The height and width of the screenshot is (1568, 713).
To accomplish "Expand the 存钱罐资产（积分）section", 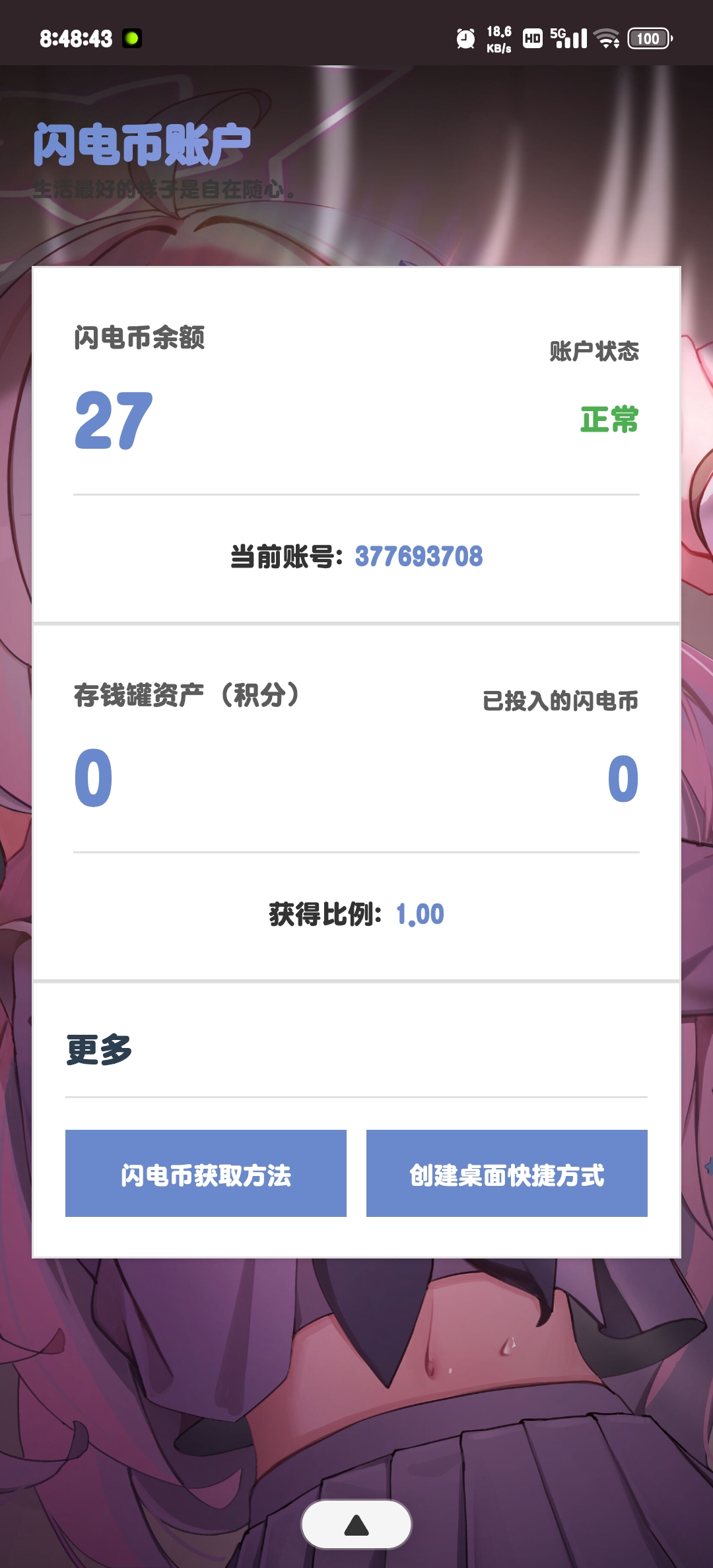I will click(187, 694).
